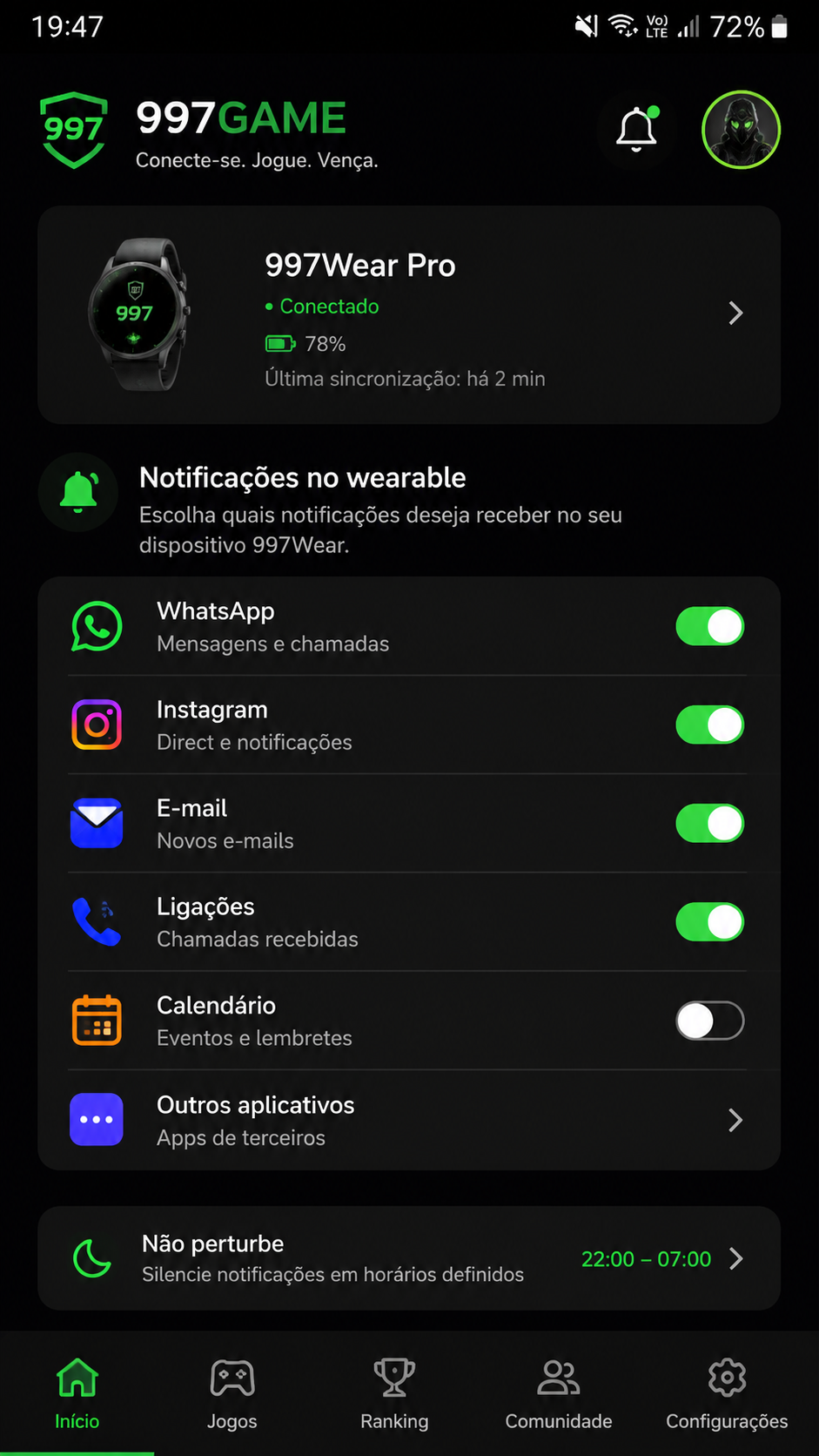
Task: Open Outros aplicativos
Action: click(409, 1120)
